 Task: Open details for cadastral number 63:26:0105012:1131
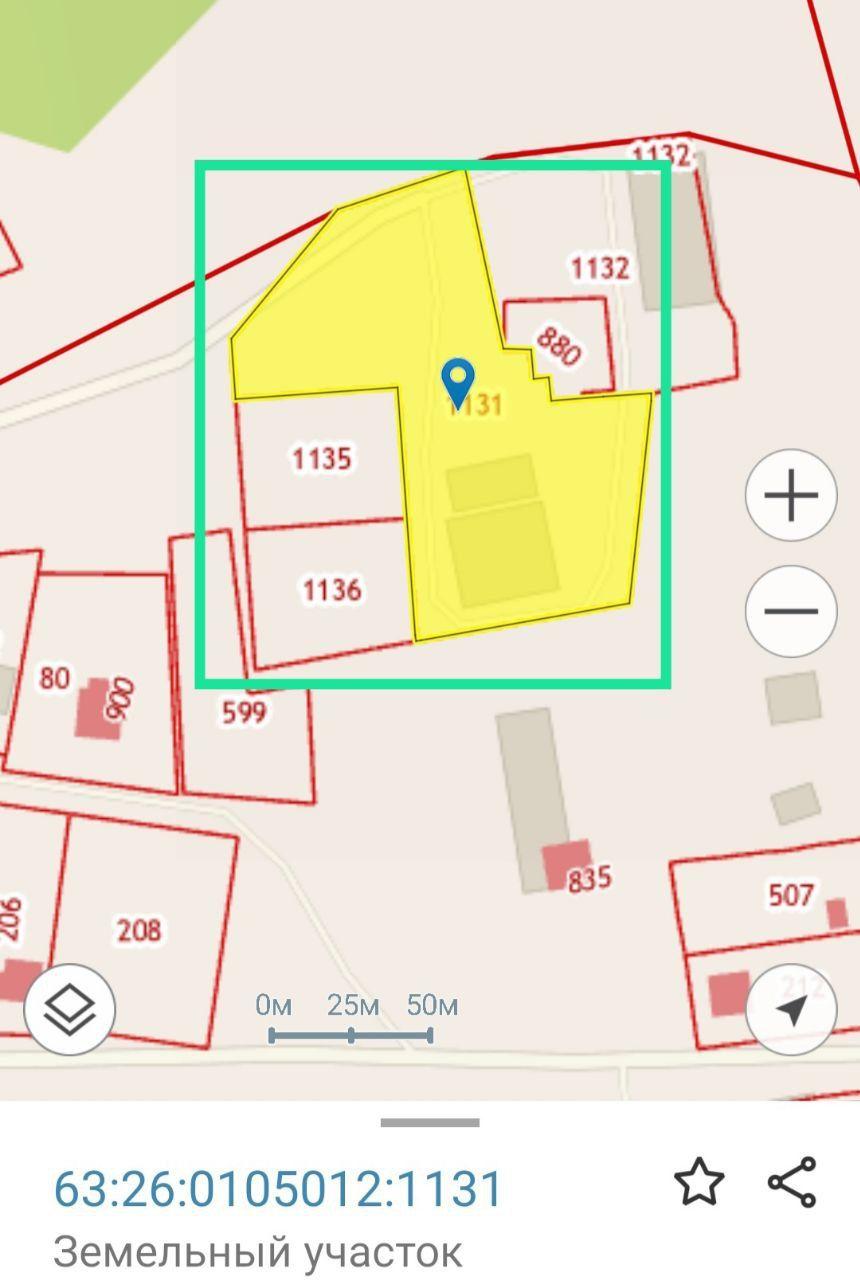click(277, 1188)
